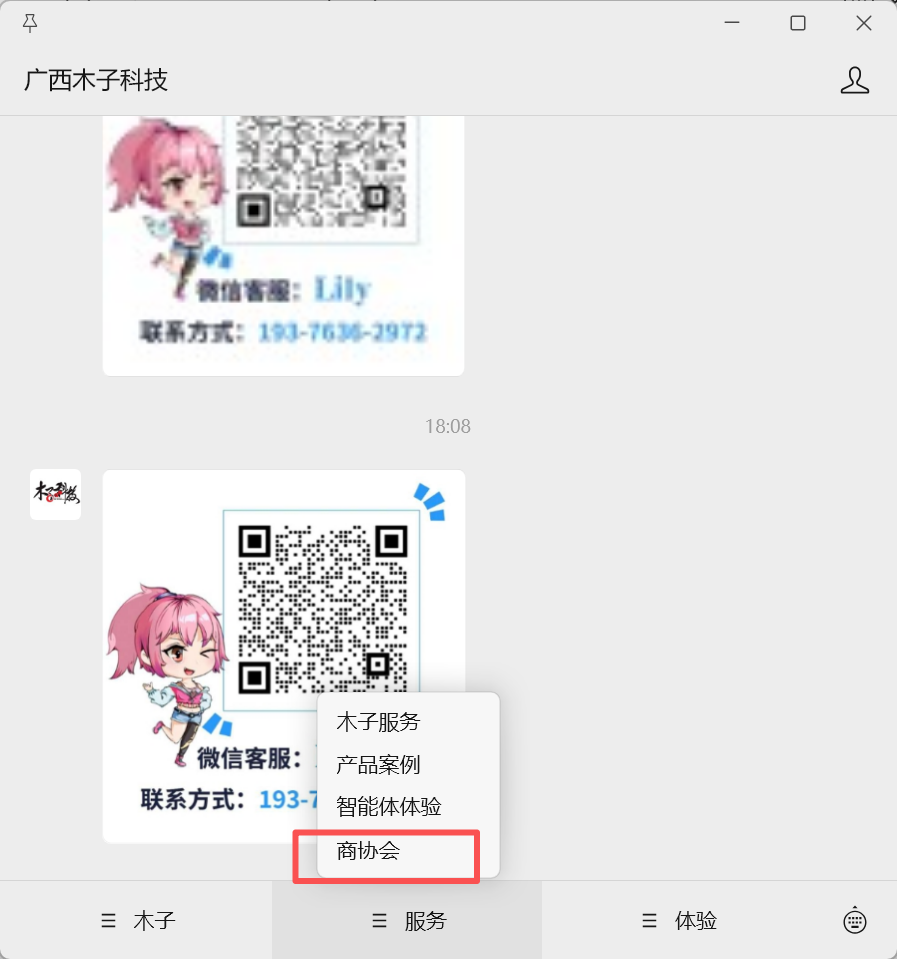Open the 木子 bottom menu
The width and height of the screenshot is (897, 959).
click(x=138, y=921)
